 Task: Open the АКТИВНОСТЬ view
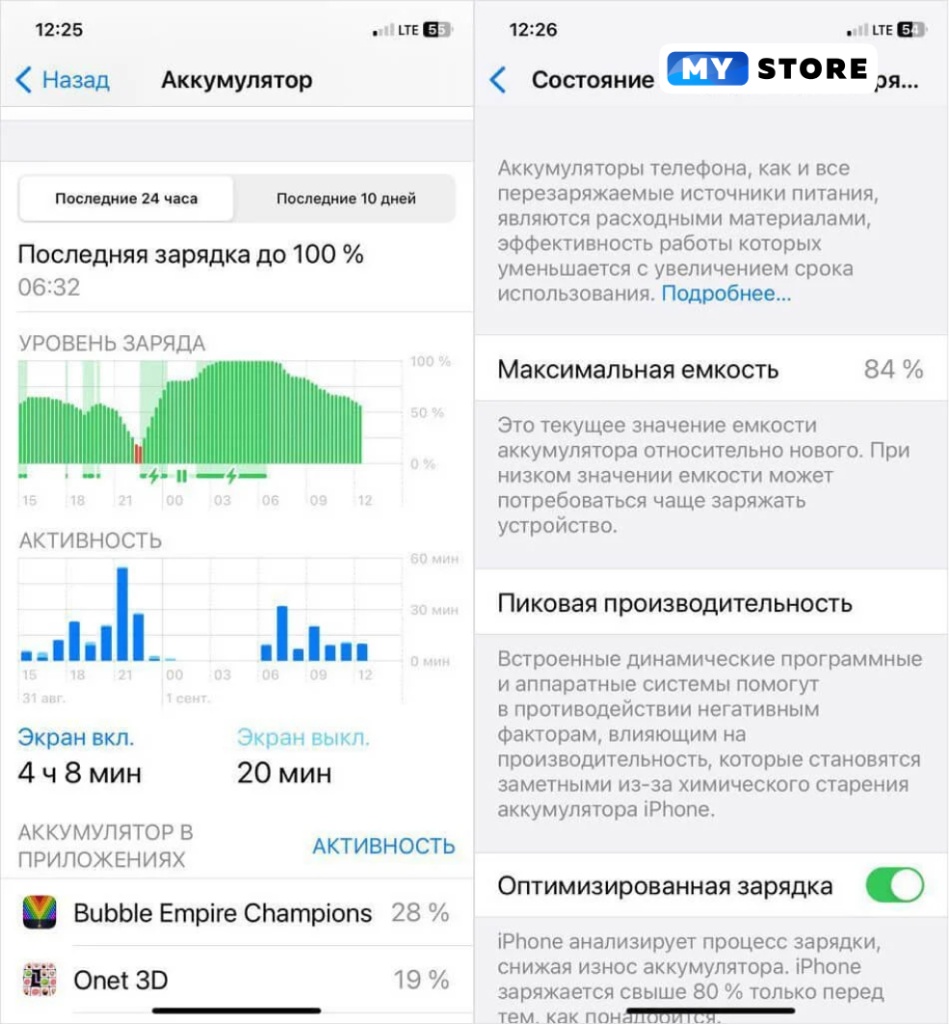384,845
